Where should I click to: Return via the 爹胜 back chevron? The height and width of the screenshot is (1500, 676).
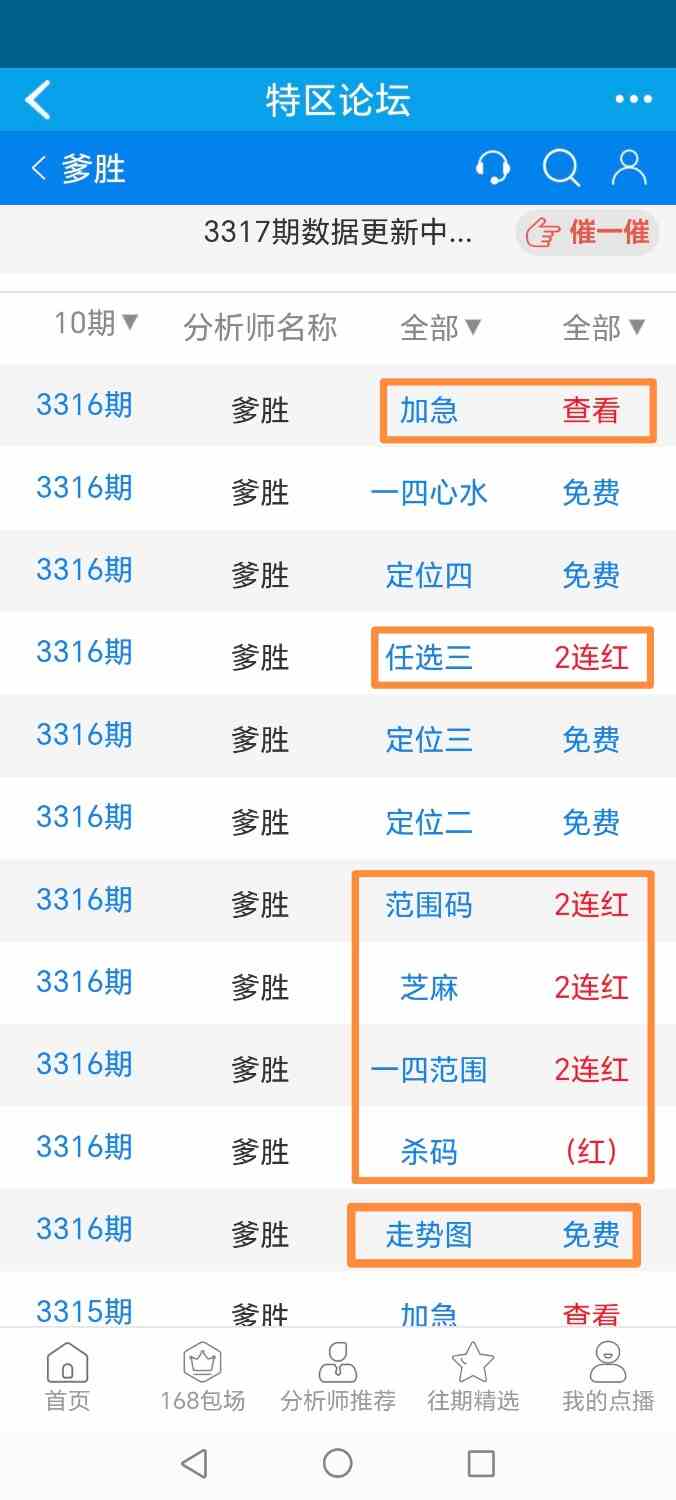click(x=40, y=168)
